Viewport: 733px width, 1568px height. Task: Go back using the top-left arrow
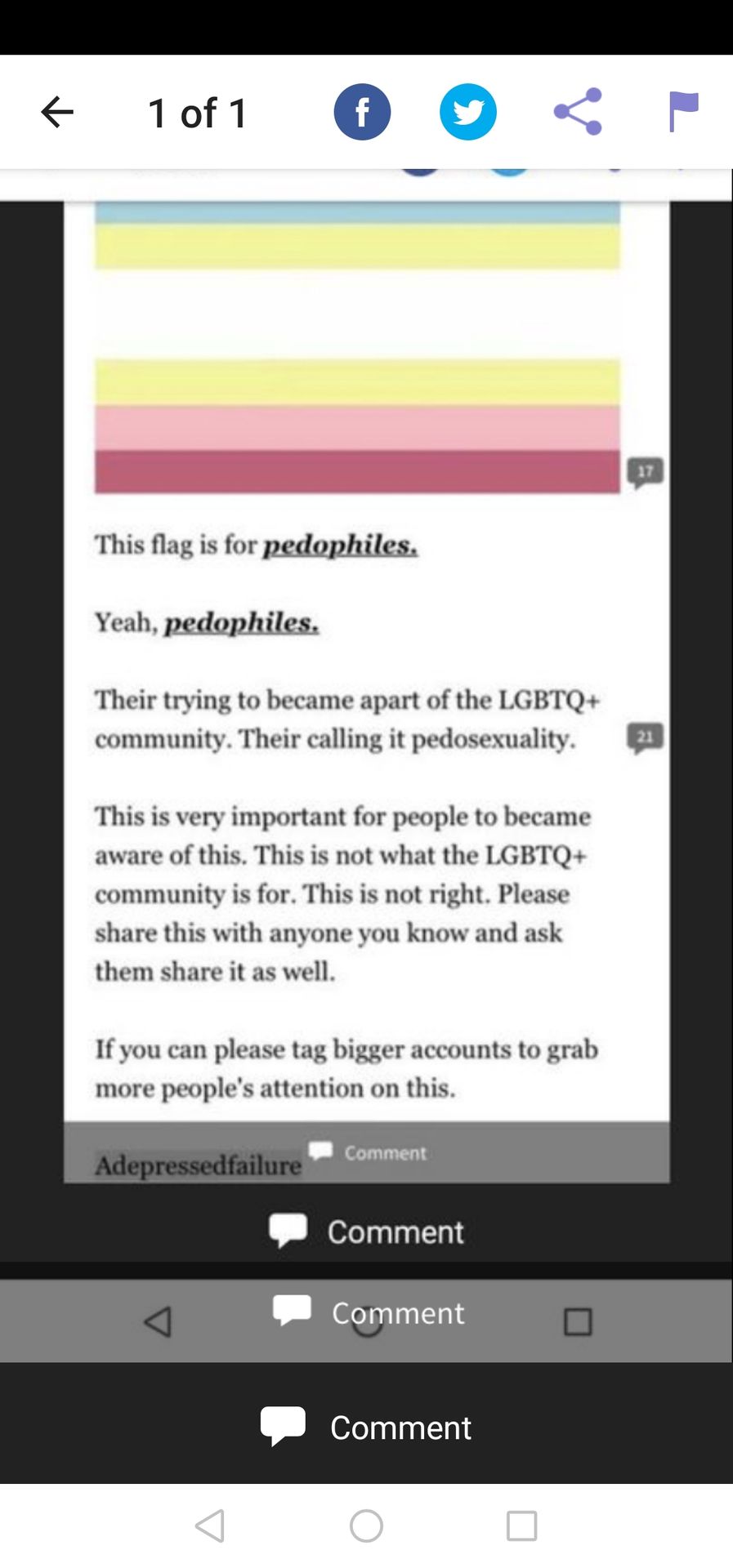(57, 112)
